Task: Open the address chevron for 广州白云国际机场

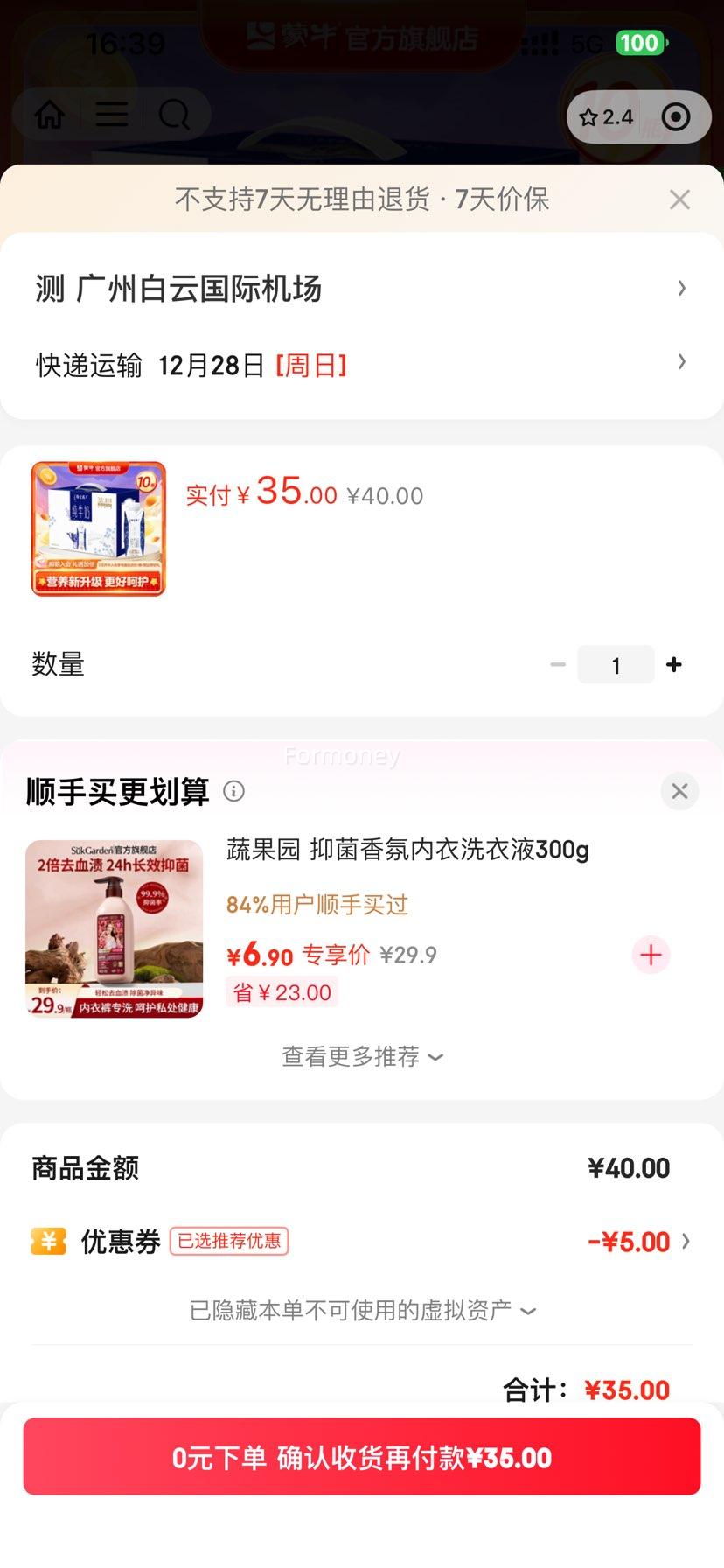Action: coord(682,288)
